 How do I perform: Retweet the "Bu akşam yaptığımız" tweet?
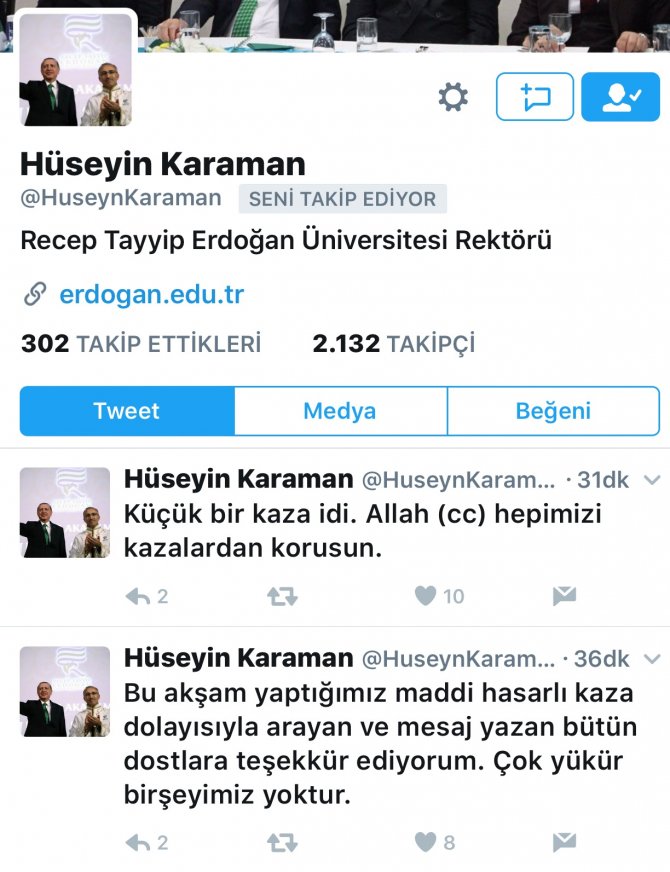[282, 843]
